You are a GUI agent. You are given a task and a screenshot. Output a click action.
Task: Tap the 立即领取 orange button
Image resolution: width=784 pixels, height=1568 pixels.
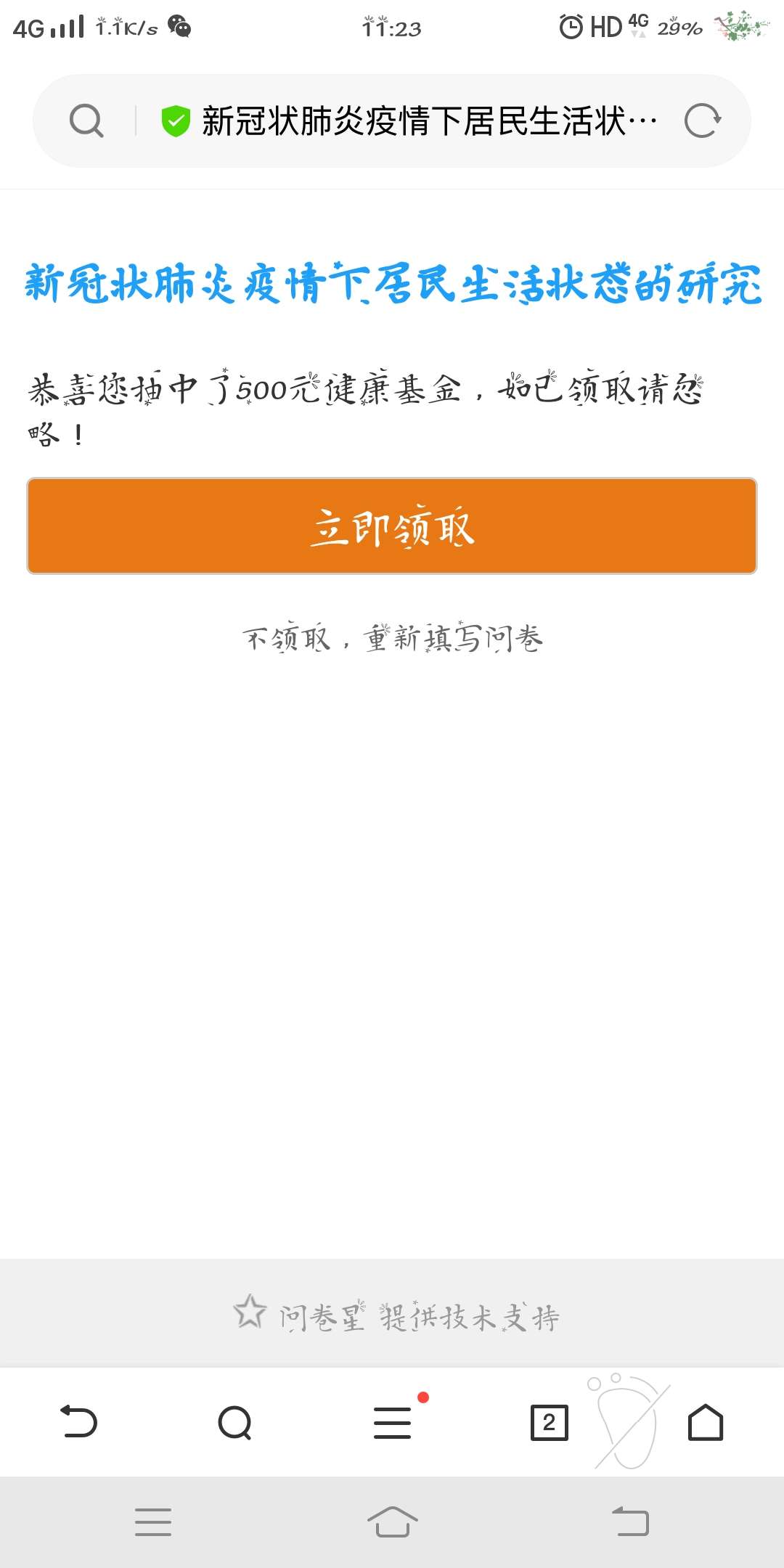click(x=392, y=526)
